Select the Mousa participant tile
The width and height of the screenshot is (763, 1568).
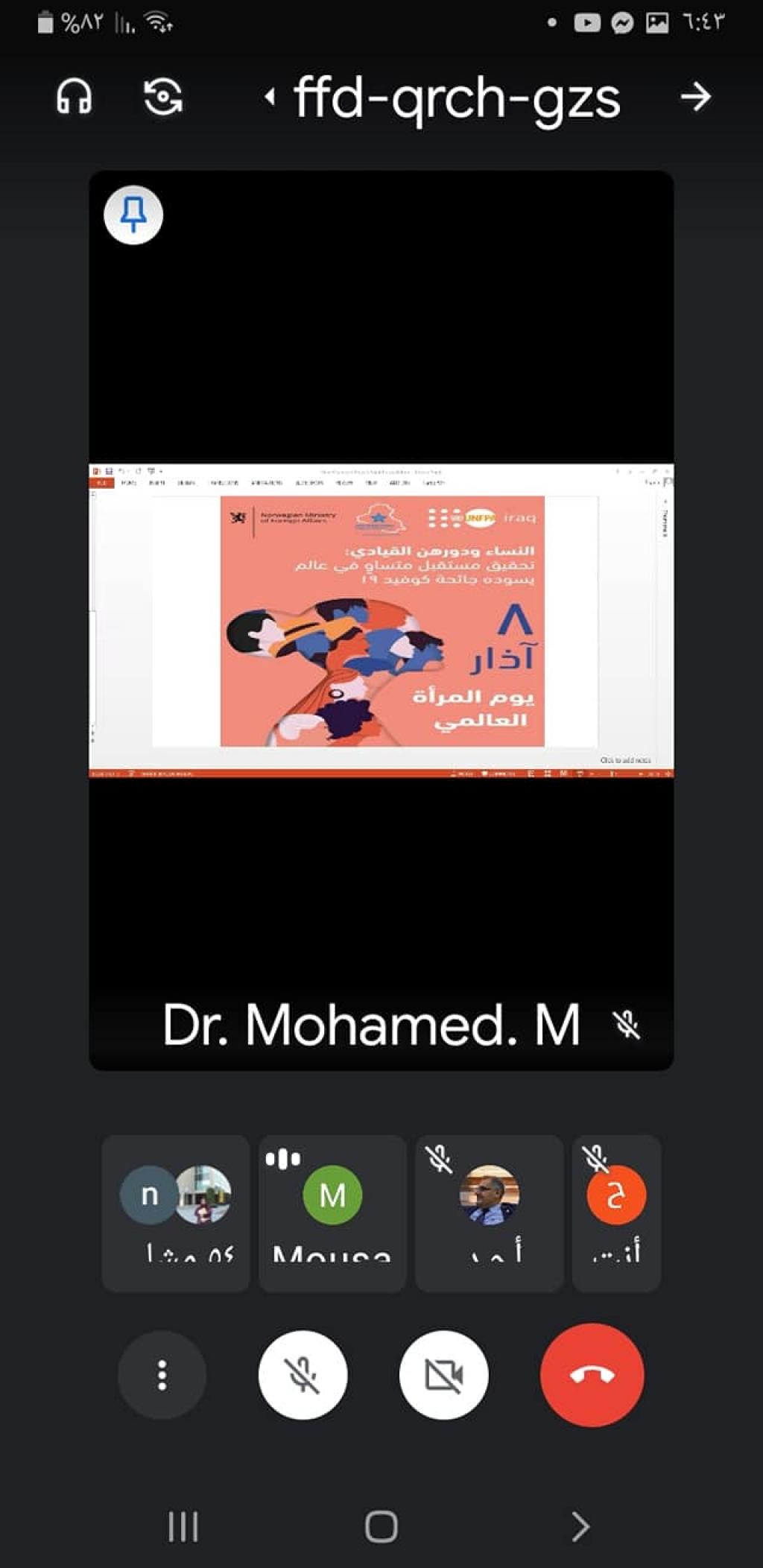(332, 1213)
